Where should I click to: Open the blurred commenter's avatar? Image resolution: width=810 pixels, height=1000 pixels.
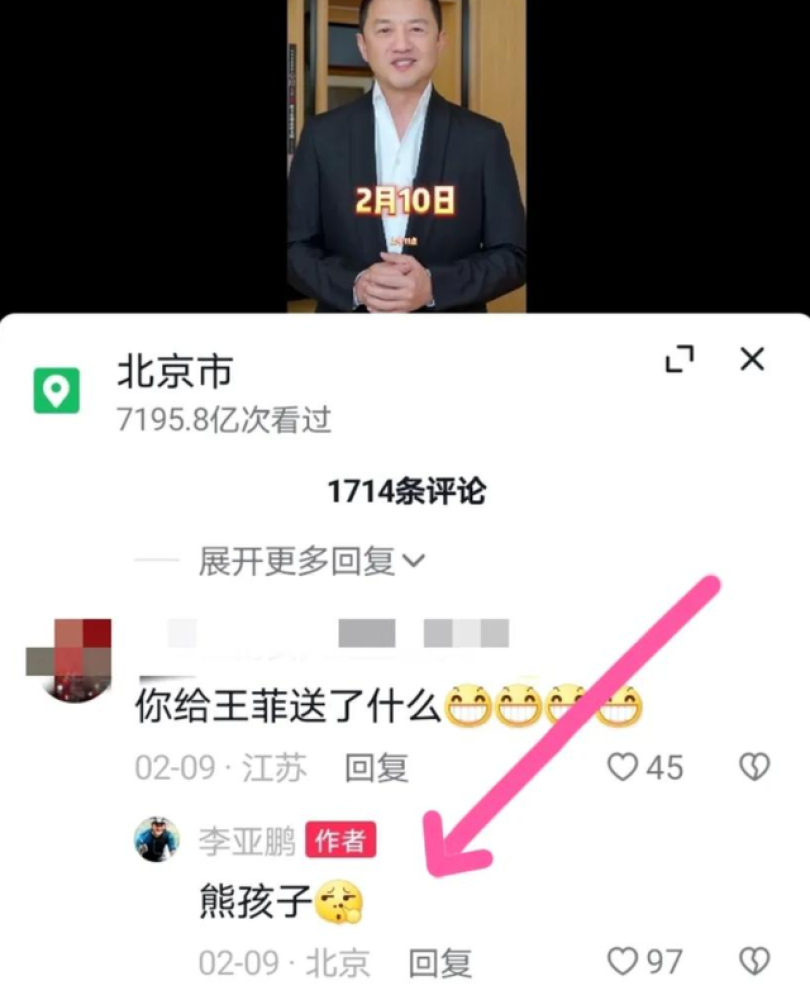(68, 660)
